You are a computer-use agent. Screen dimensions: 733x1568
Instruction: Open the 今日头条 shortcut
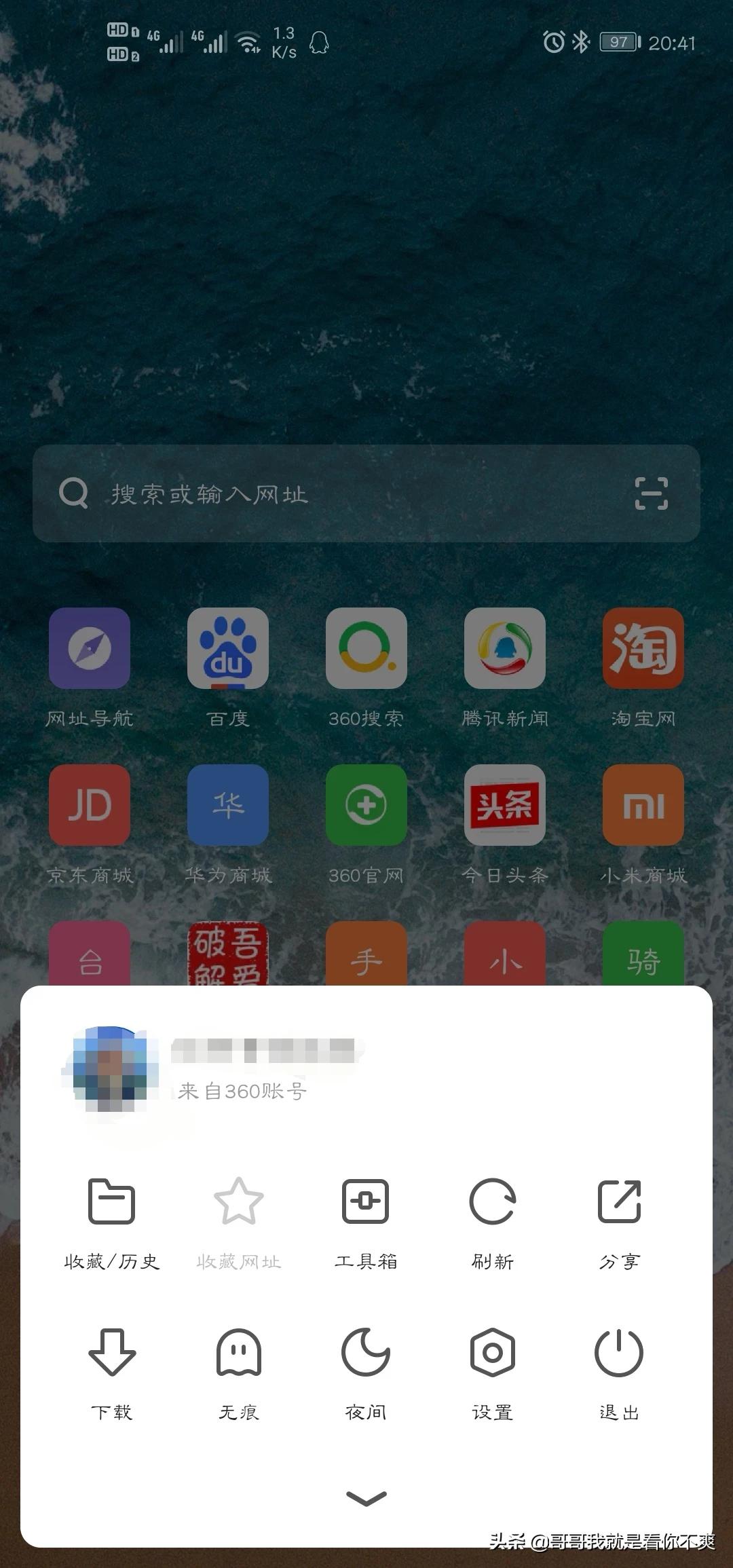(504, 805)
